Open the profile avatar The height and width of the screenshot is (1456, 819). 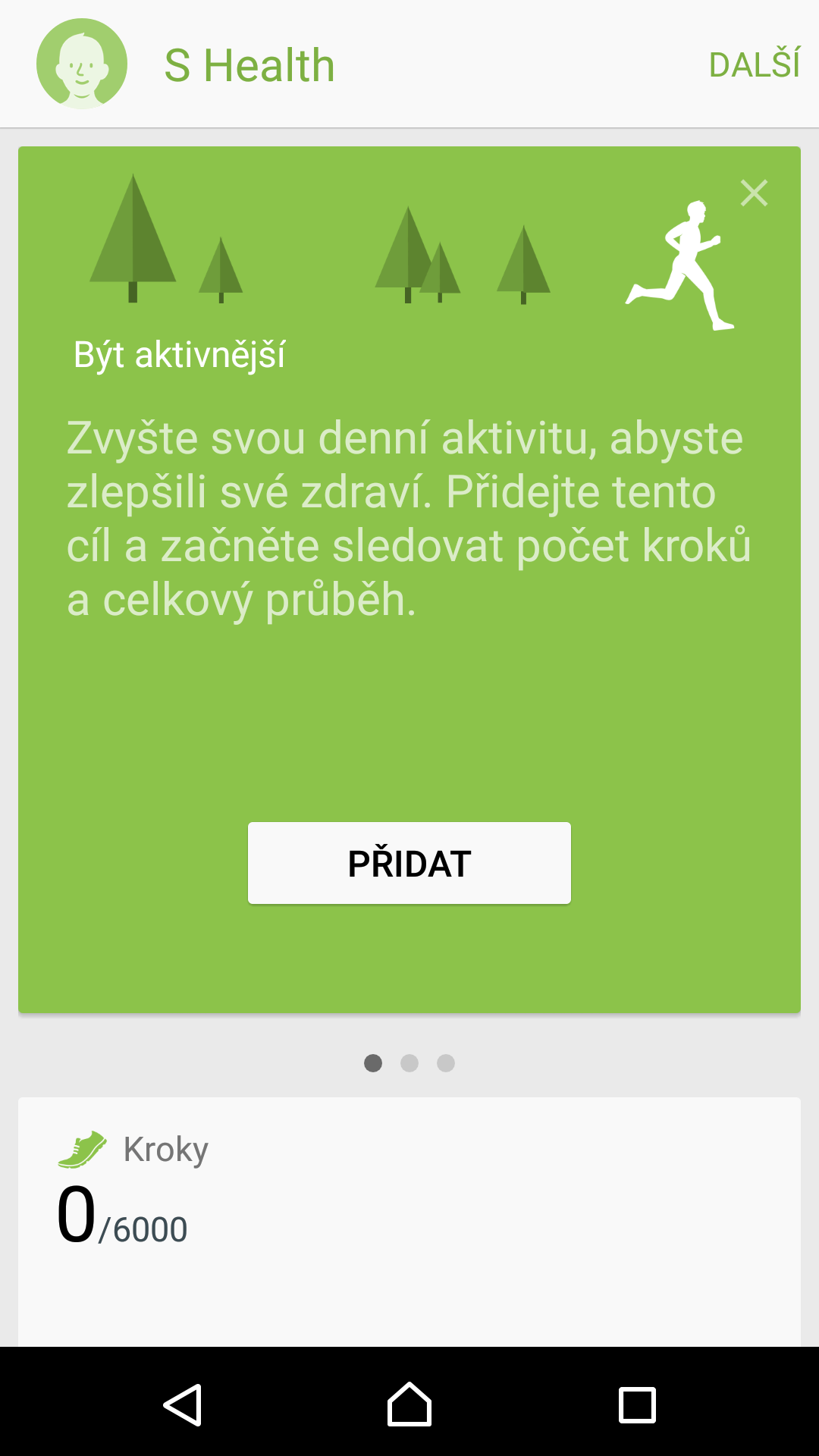click(82, 64)
